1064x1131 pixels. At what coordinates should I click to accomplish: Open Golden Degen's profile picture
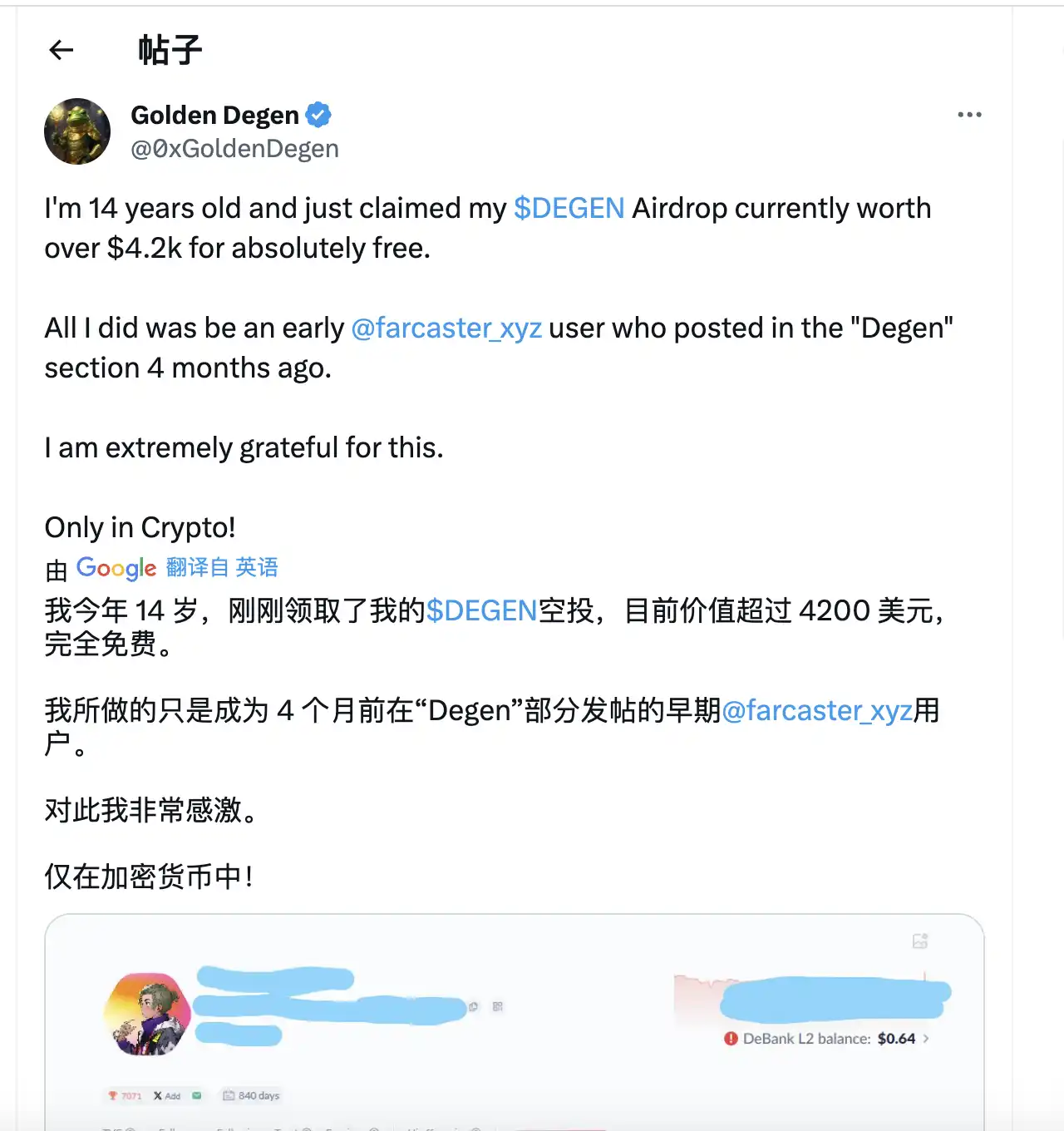(x=77, y=131)
